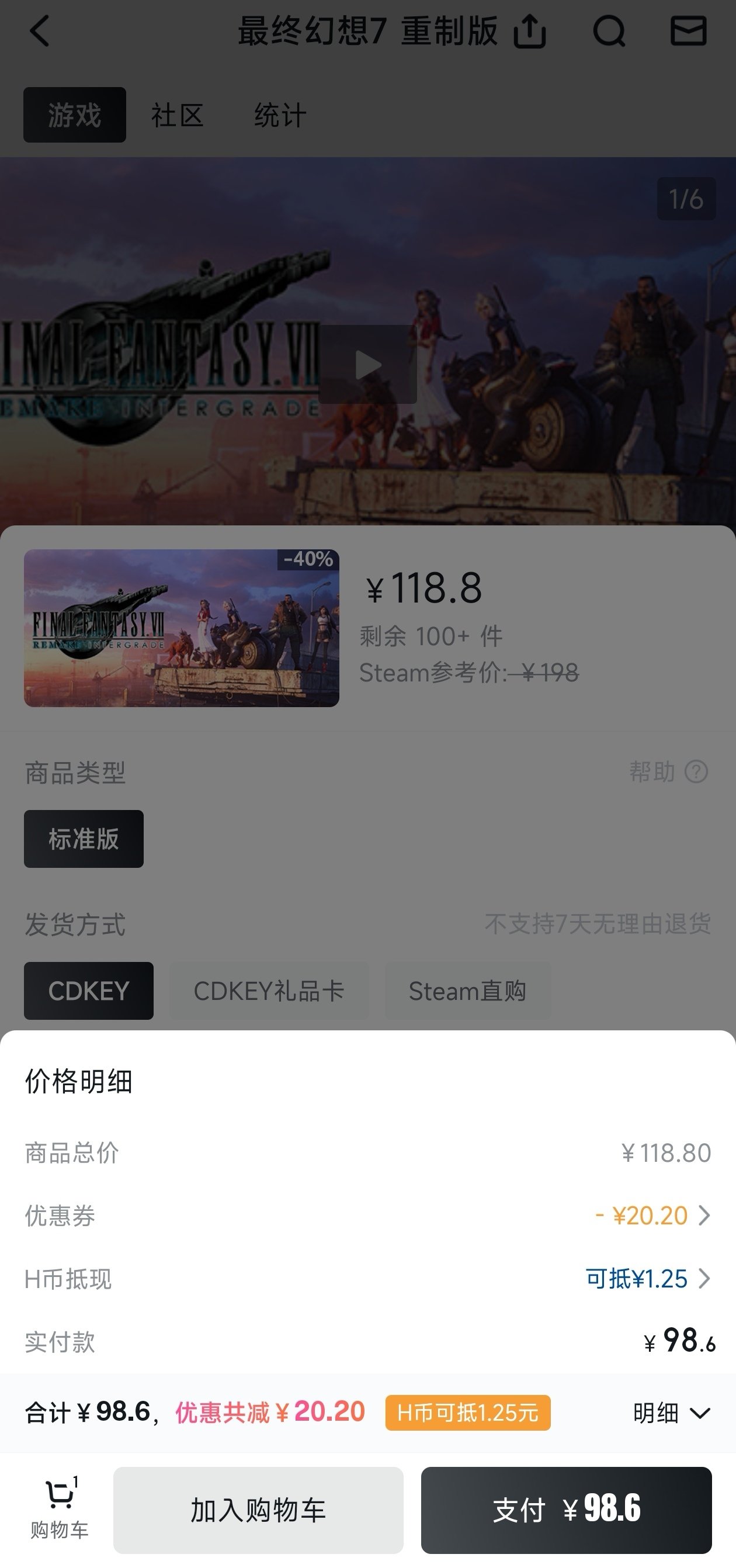Share 最终幻想7 重制版

pos(530,31)
